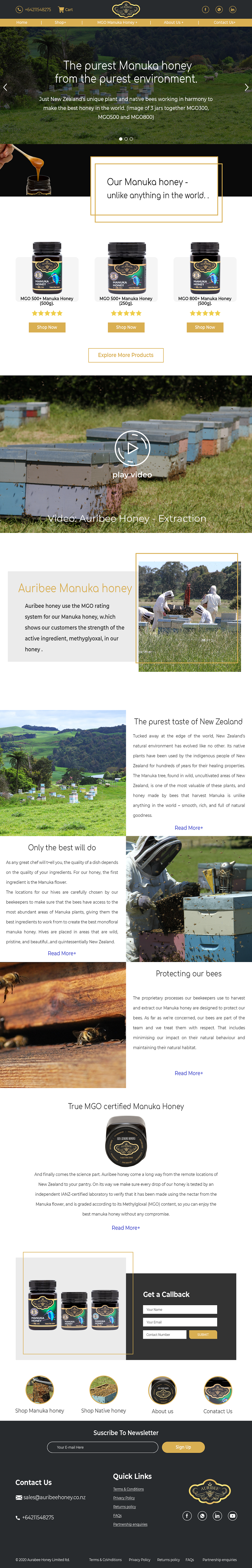This screenshot has width=252, height=1568.
Task: Open the Facebook icon in header
Action: (205, 10)
